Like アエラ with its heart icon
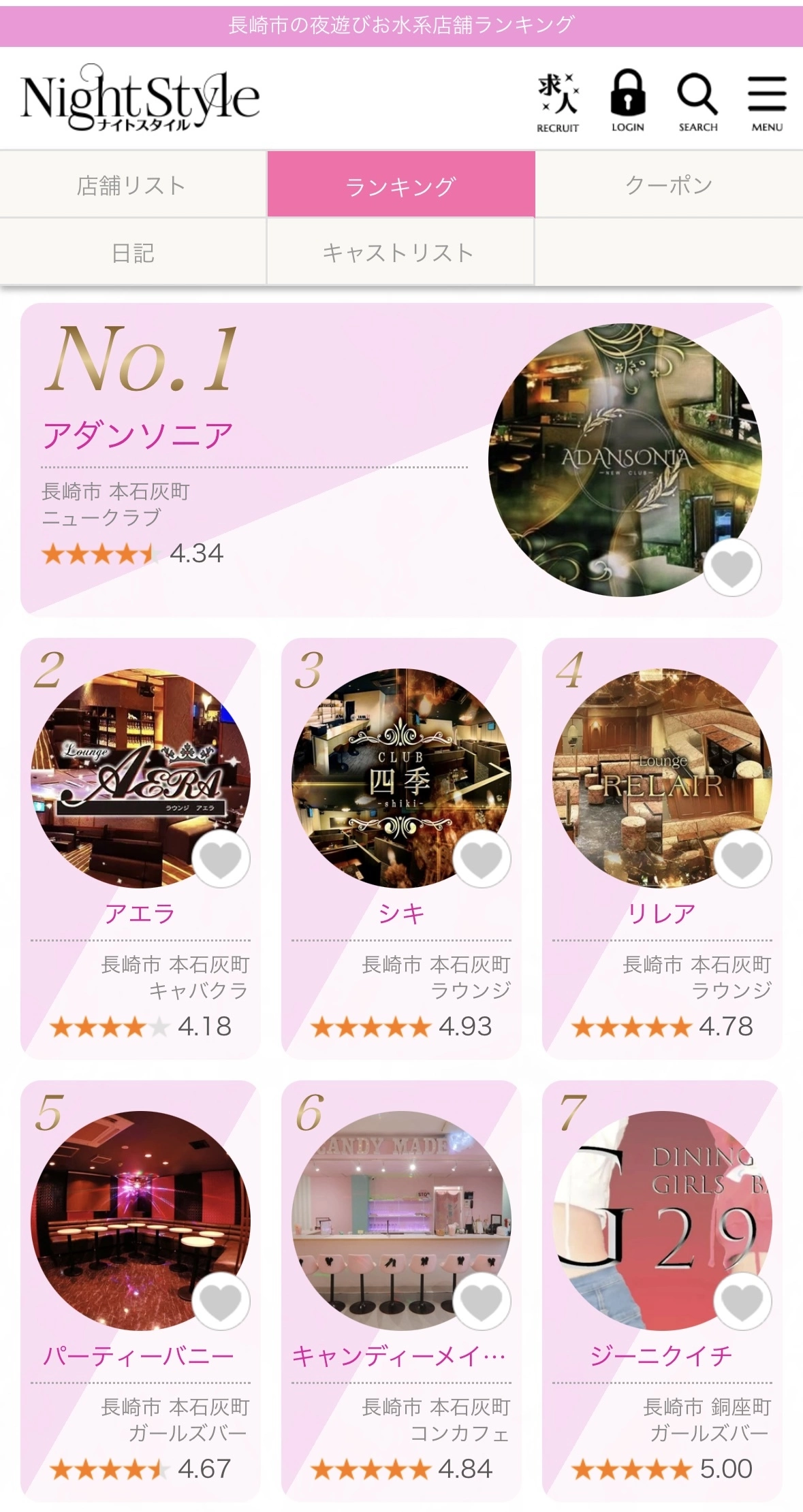Image resolution: width=803 pixels, height=1512 pixels. tap(221, 858)
